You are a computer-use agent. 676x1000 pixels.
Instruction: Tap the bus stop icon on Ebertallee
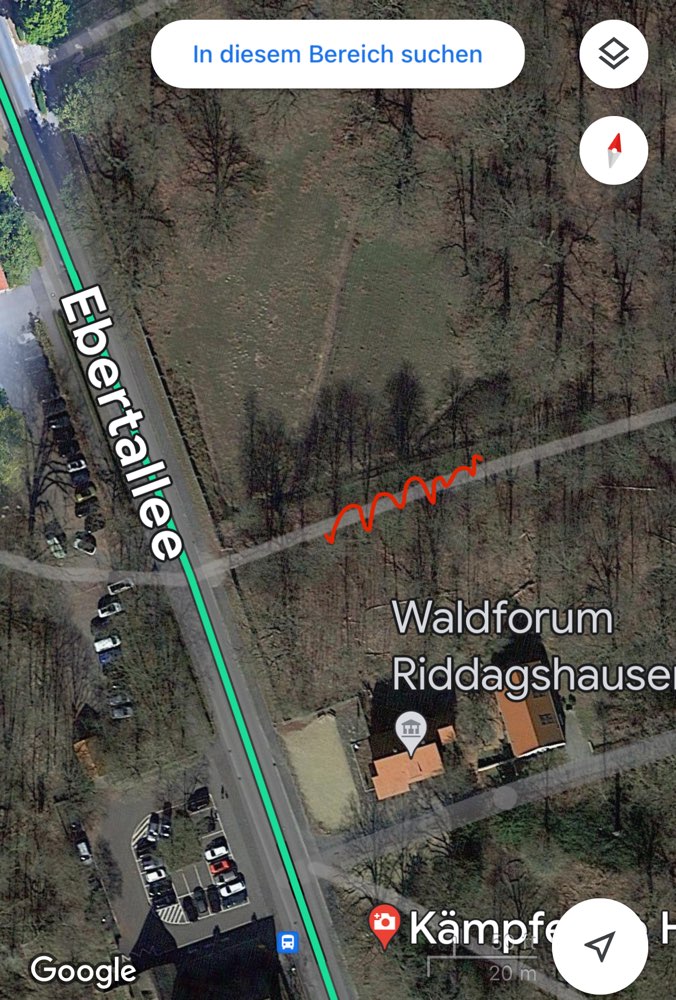click(x=288, y=942)
